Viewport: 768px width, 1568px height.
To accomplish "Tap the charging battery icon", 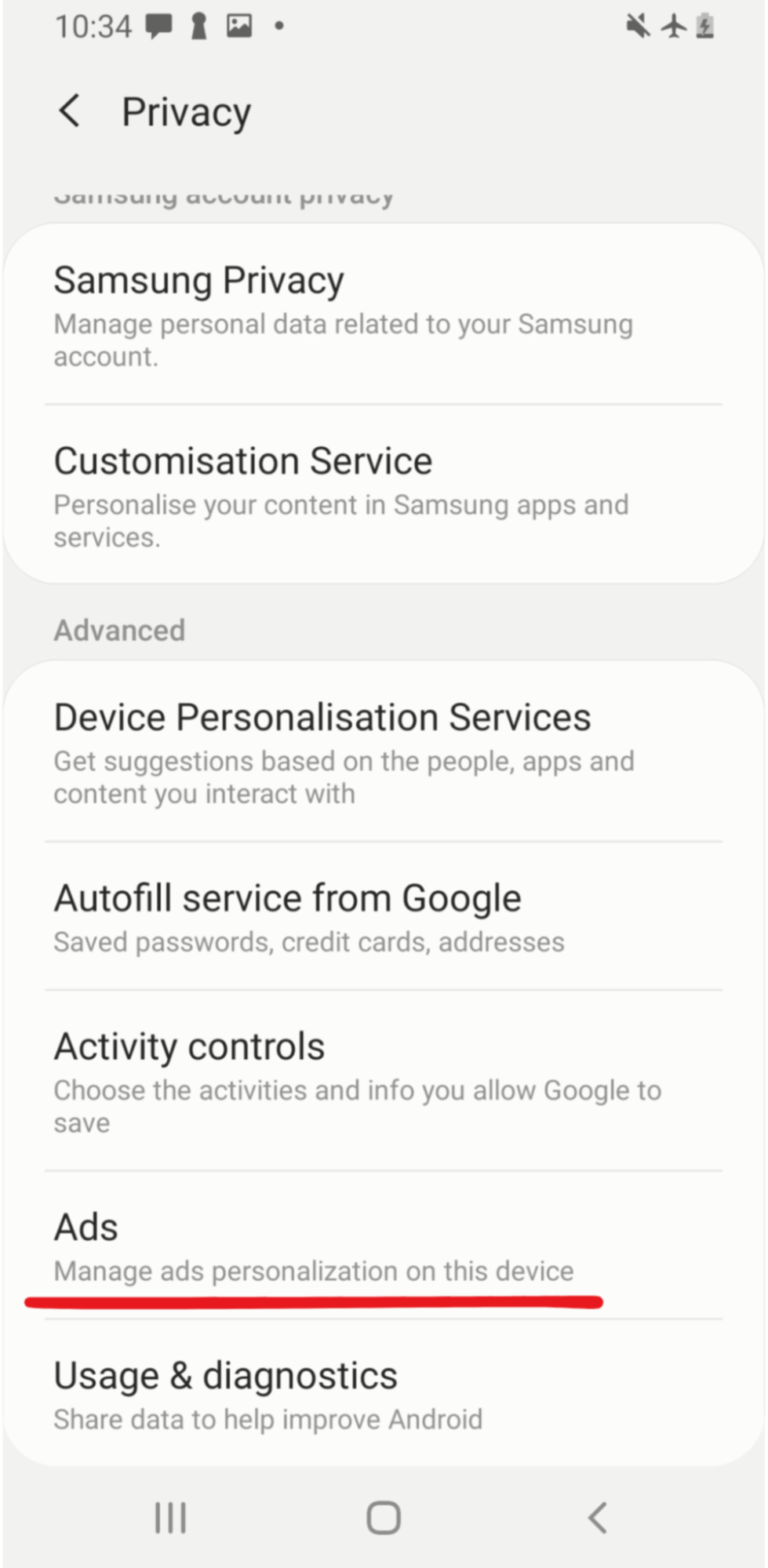I will coord(705,25).
